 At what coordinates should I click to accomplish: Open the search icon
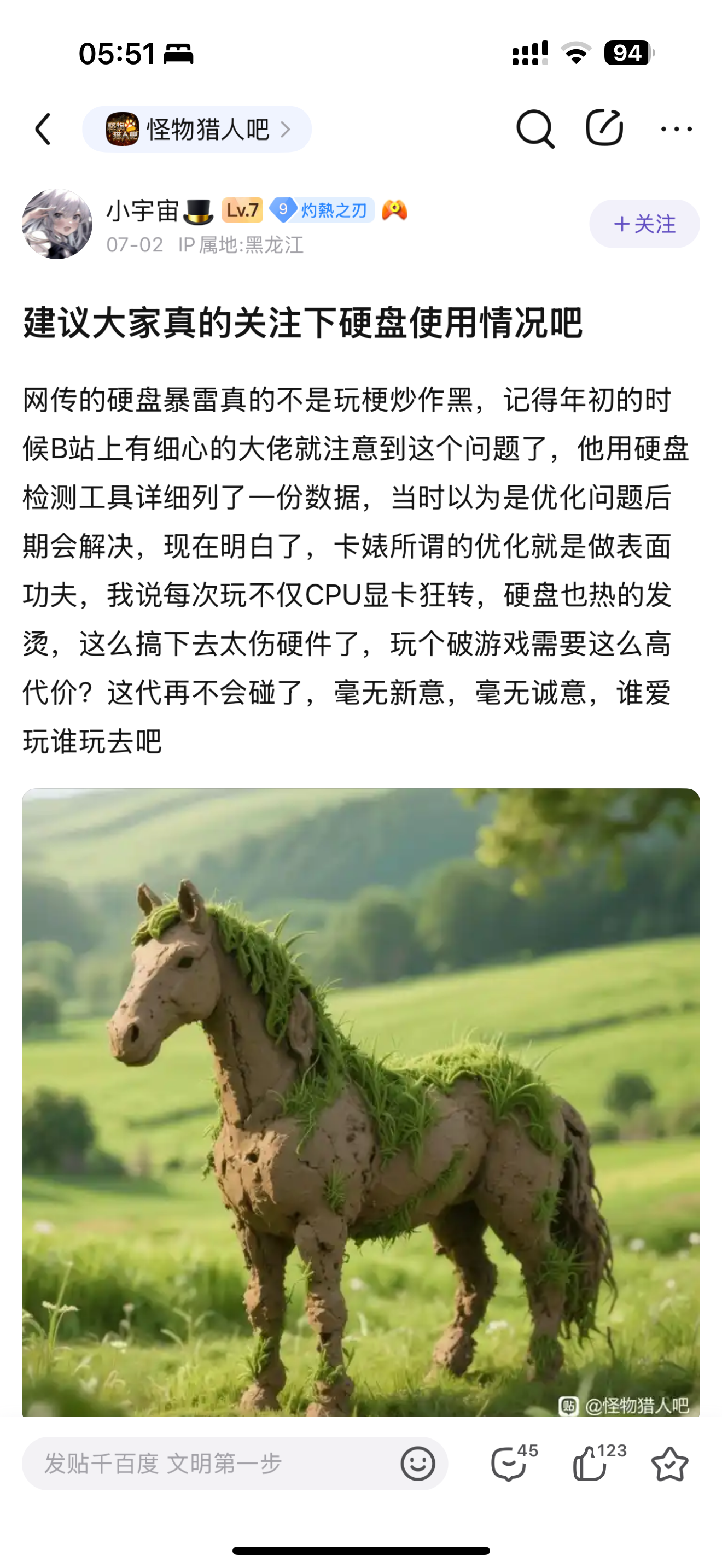pos(534,128)
